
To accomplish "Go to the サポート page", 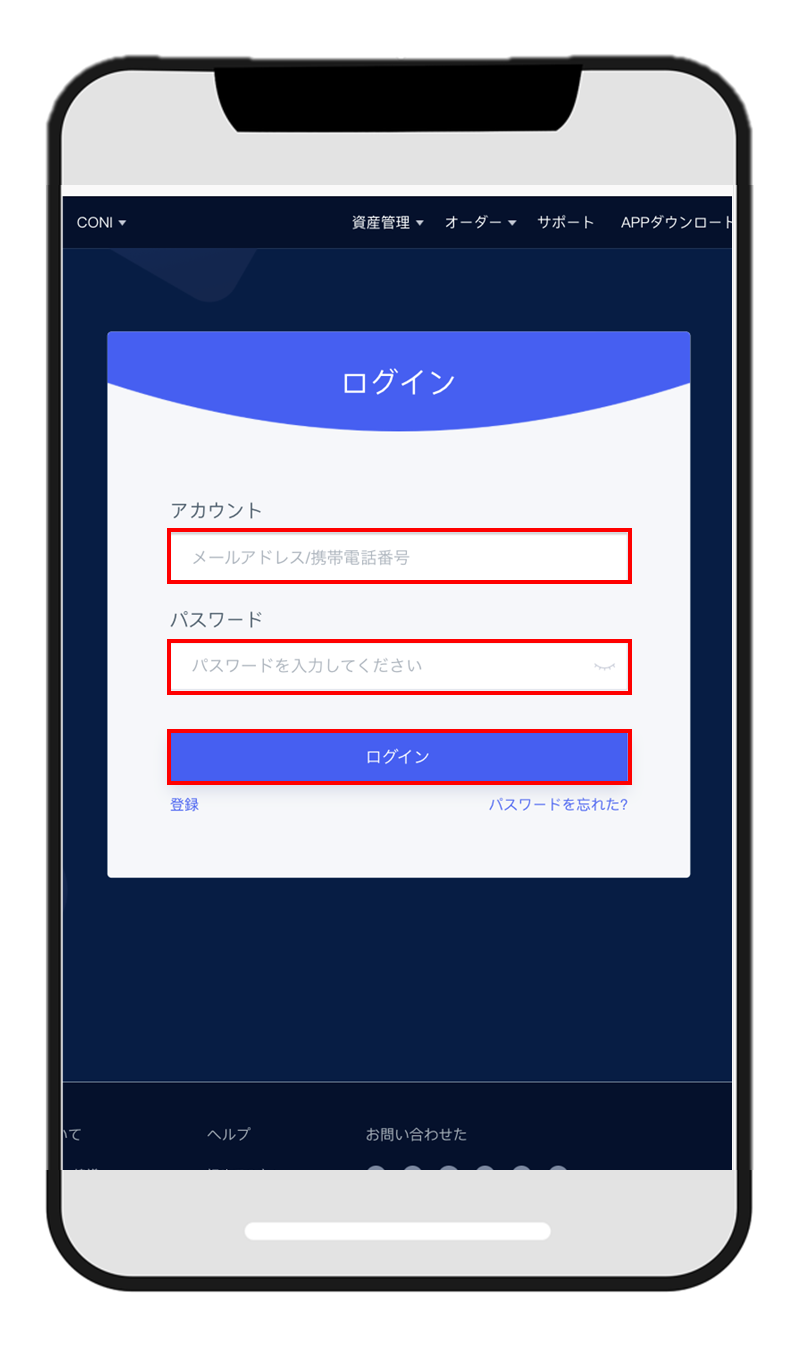I will point(565,223).
